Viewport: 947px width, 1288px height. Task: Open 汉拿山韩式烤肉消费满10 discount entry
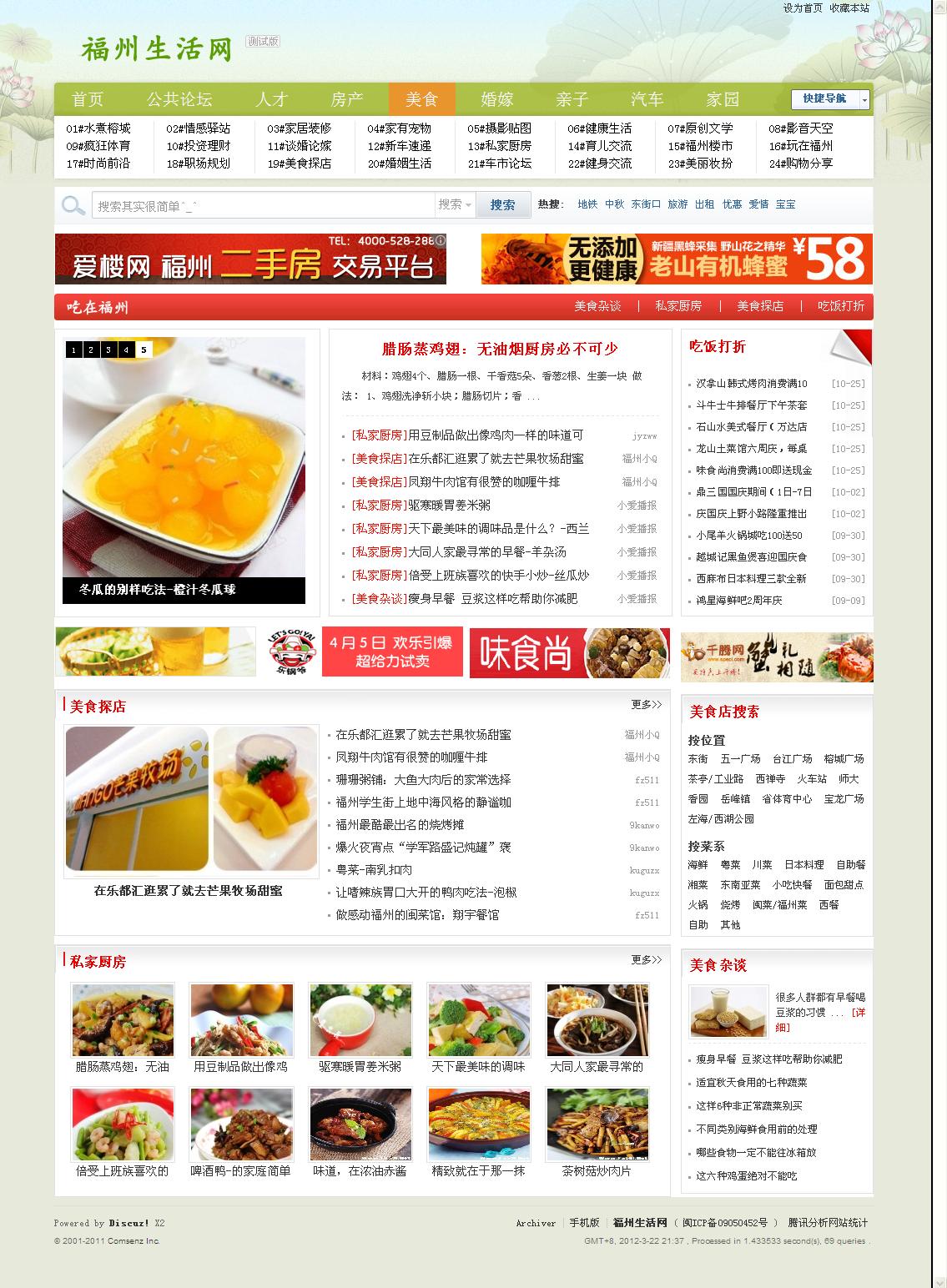pyautogui.click(x=752, y=384)
